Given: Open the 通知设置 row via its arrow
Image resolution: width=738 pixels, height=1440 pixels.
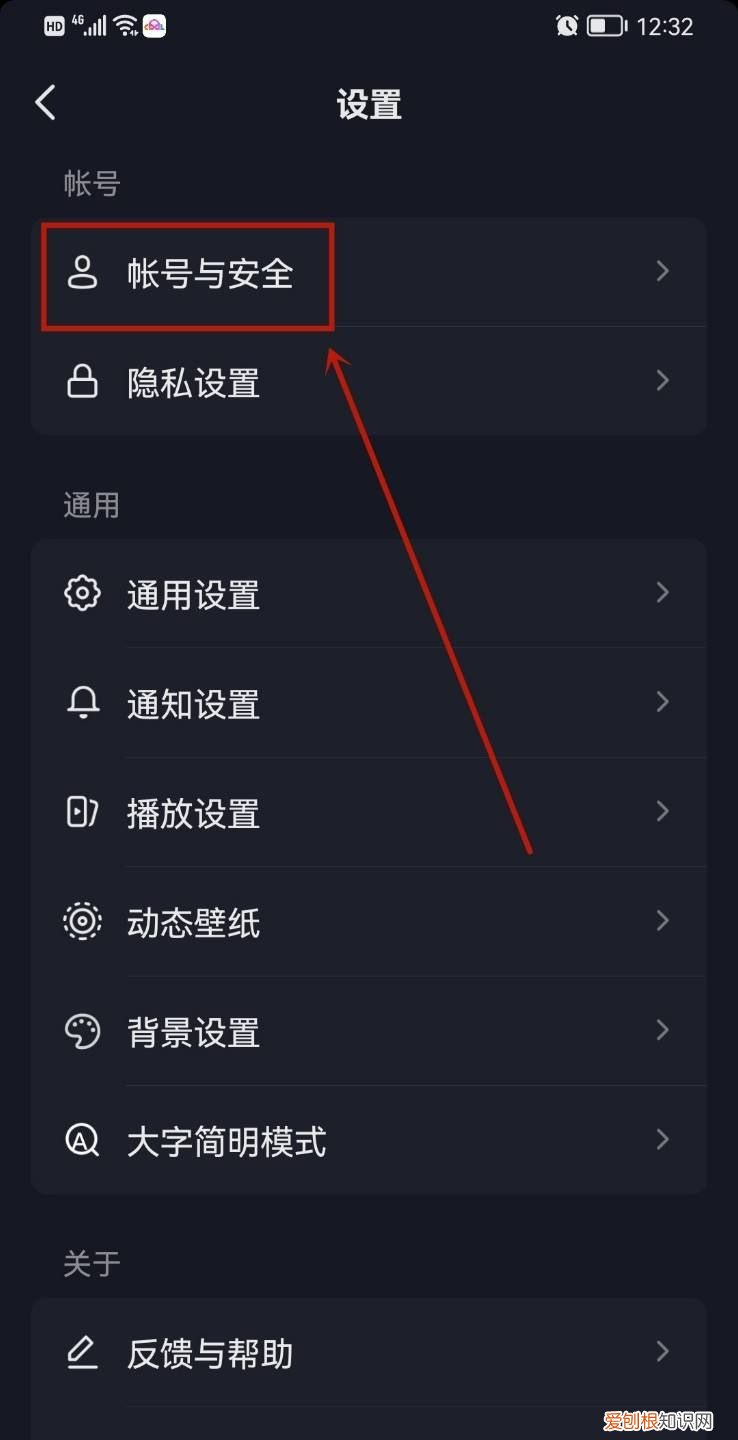Looking at the screenshot, I should [662, 703].
